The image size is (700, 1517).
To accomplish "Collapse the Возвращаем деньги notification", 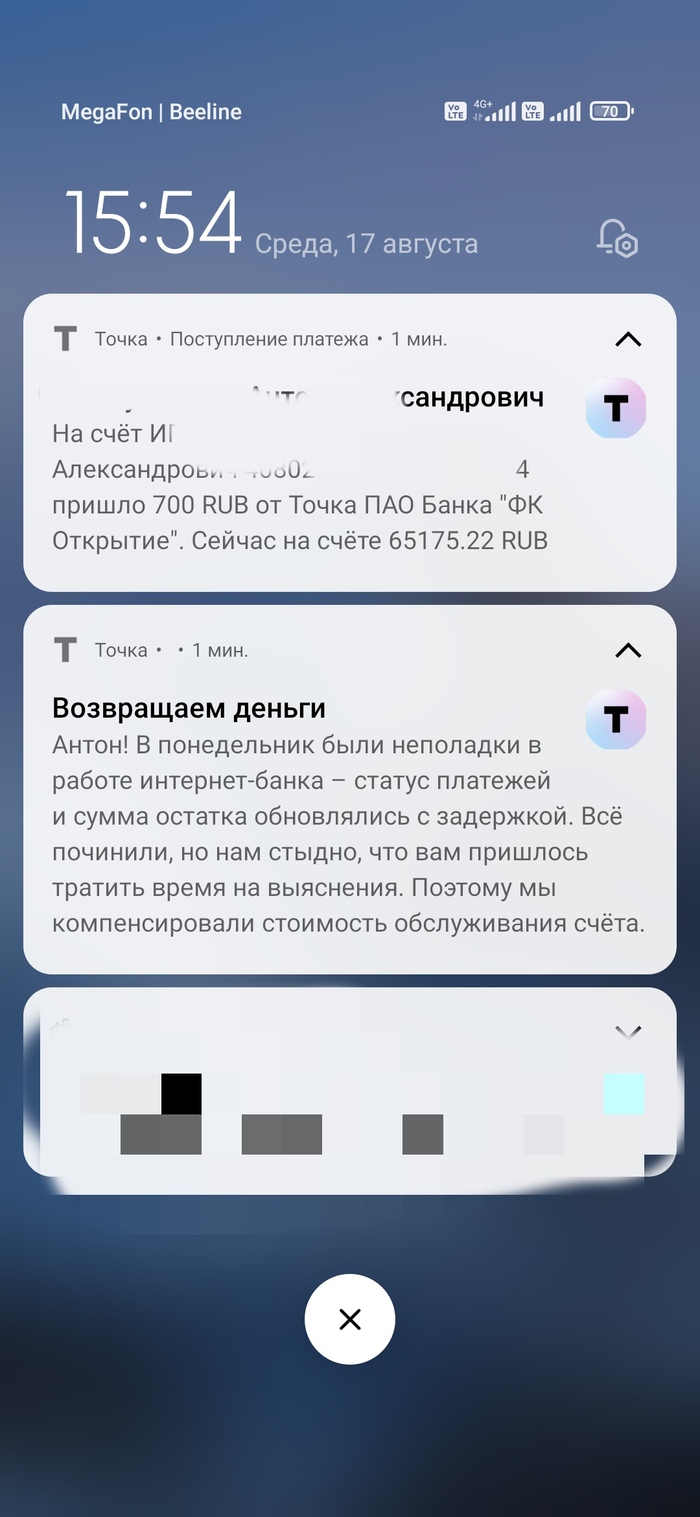I will 627,650.
